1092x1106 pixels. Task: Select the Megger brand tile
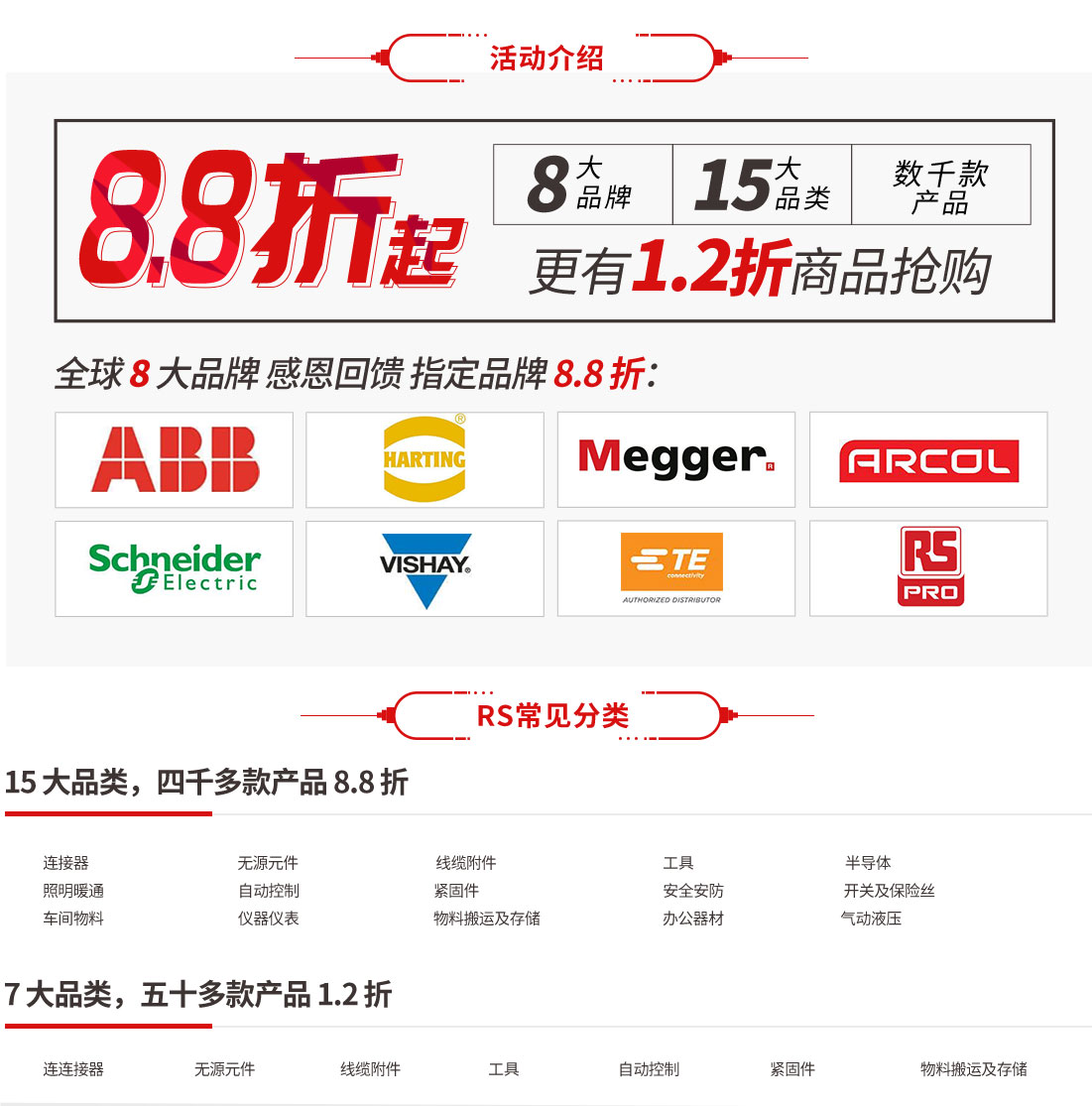675,460
